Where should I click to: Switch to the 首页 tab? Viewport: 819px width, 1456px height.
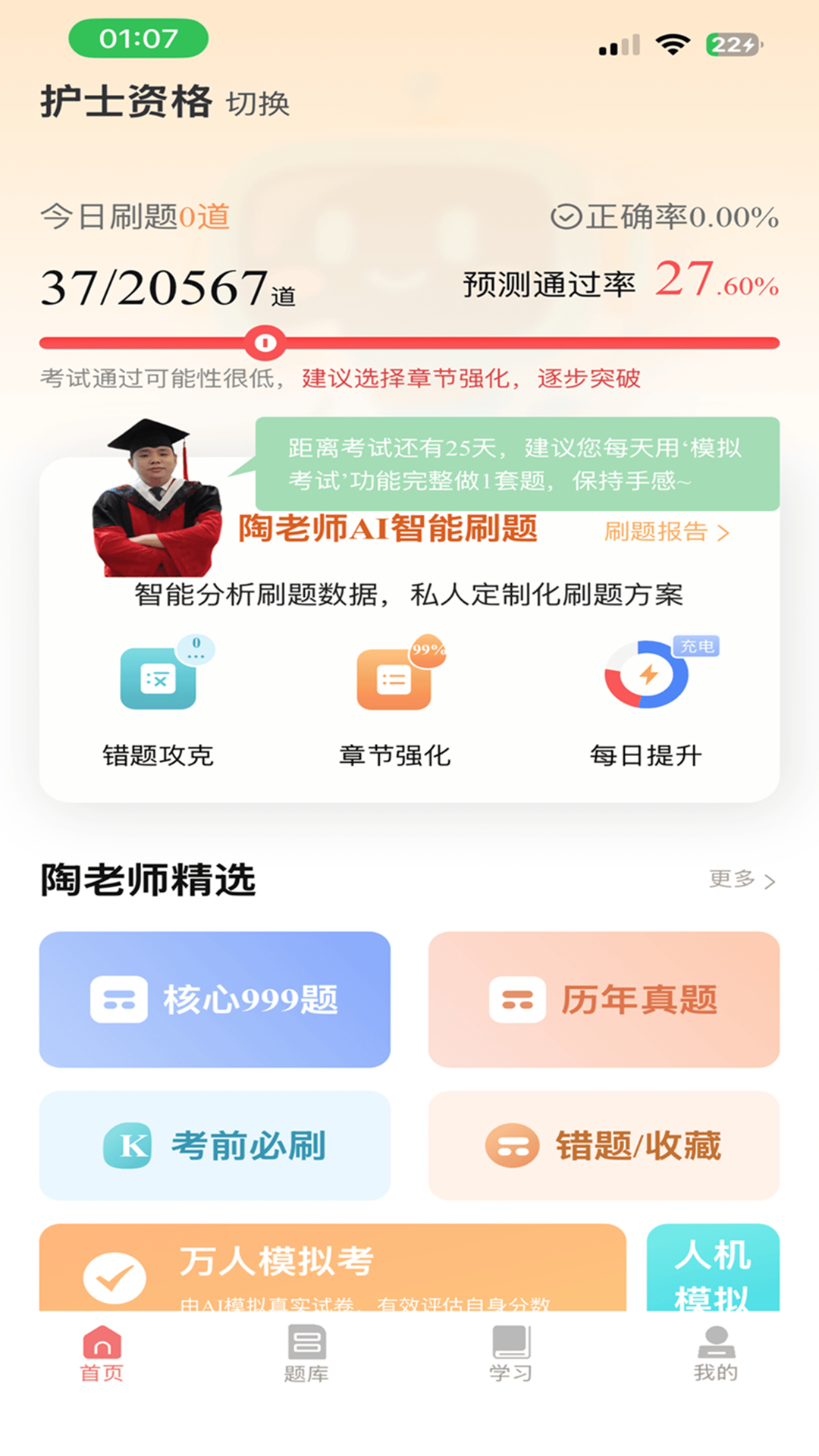coord(102,1353)
